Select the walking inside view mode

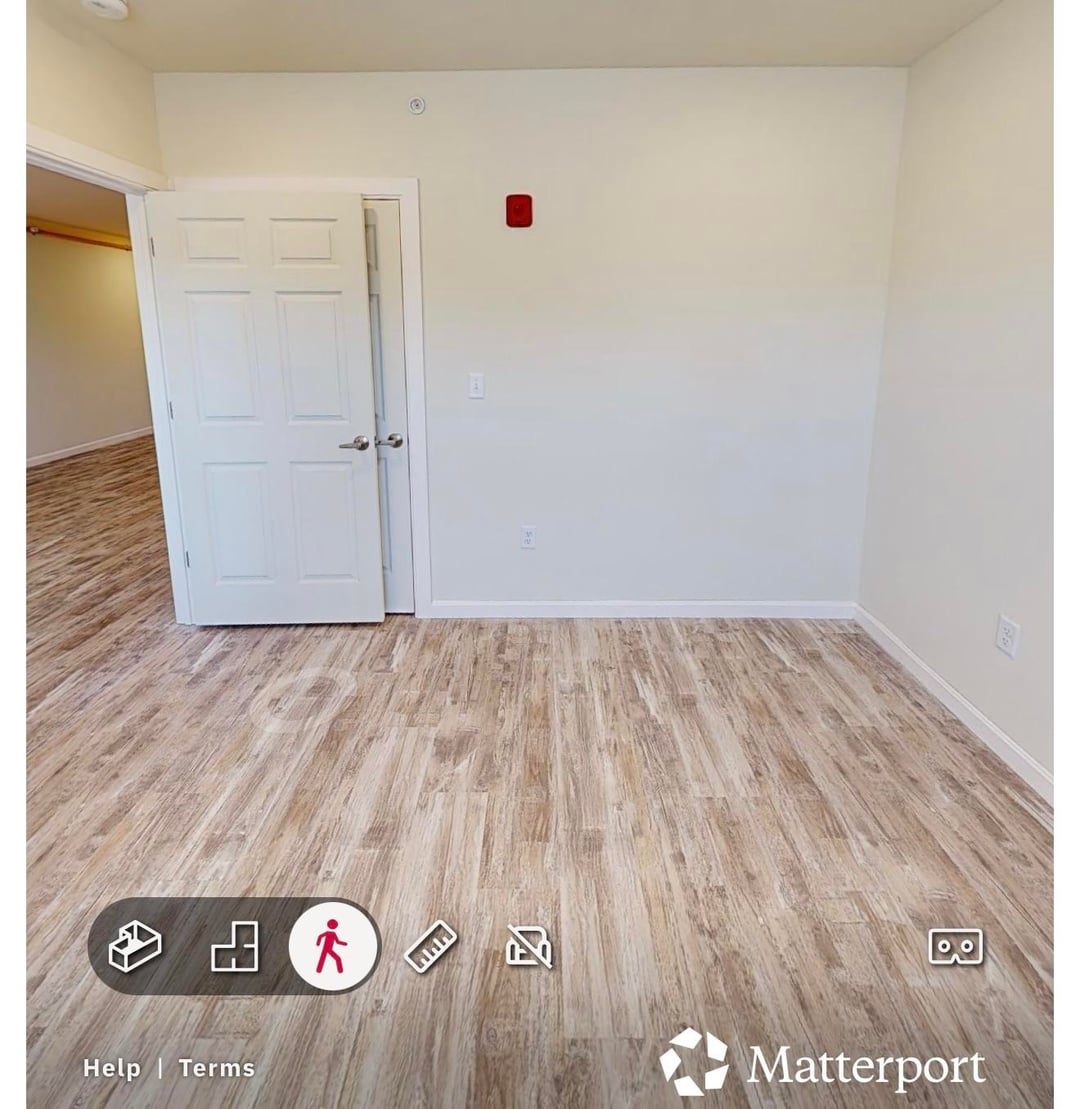tap(333, 946)
